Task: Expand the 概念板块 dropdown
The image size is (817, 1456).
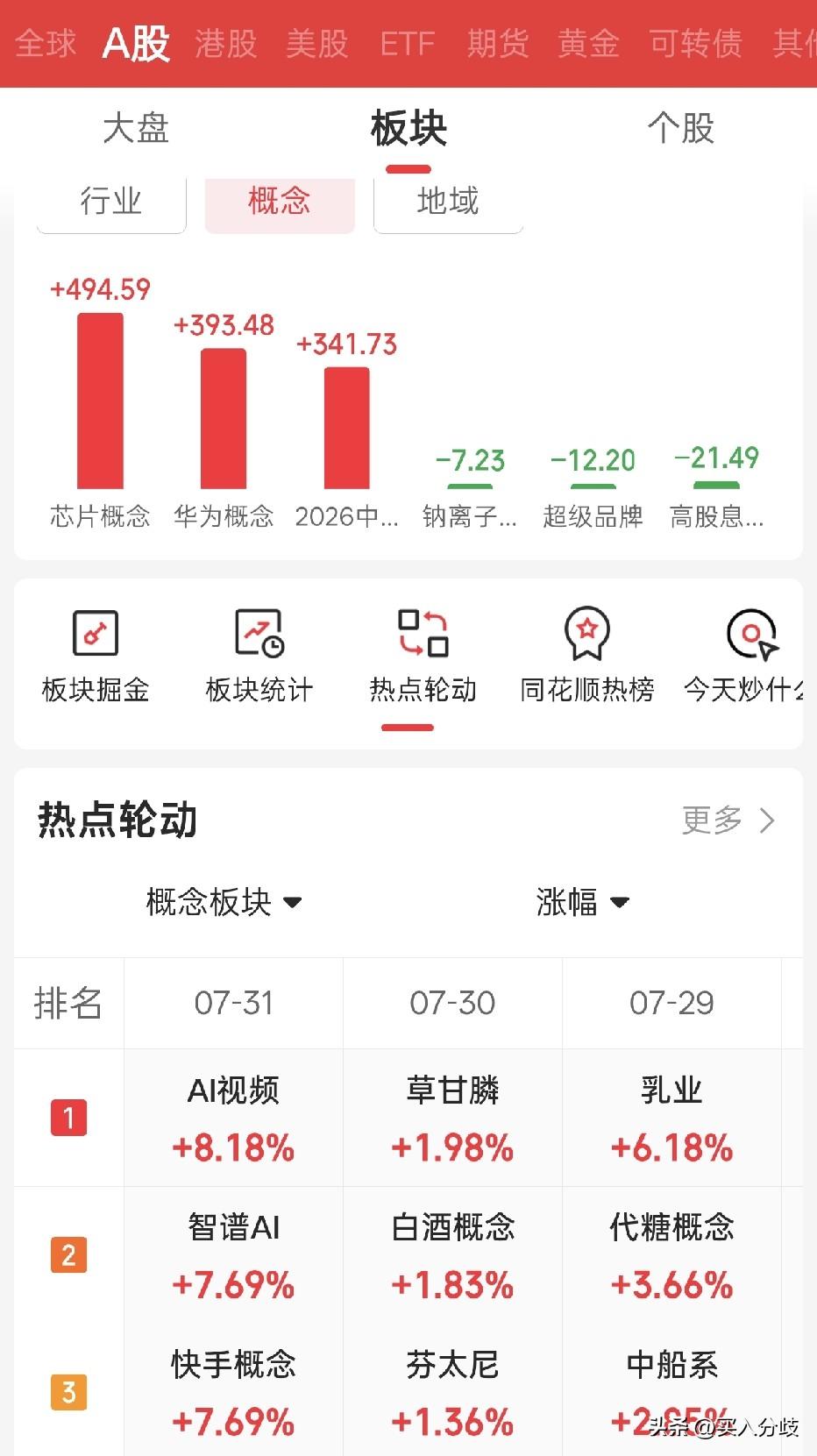Action: click(x=224, y=902)
